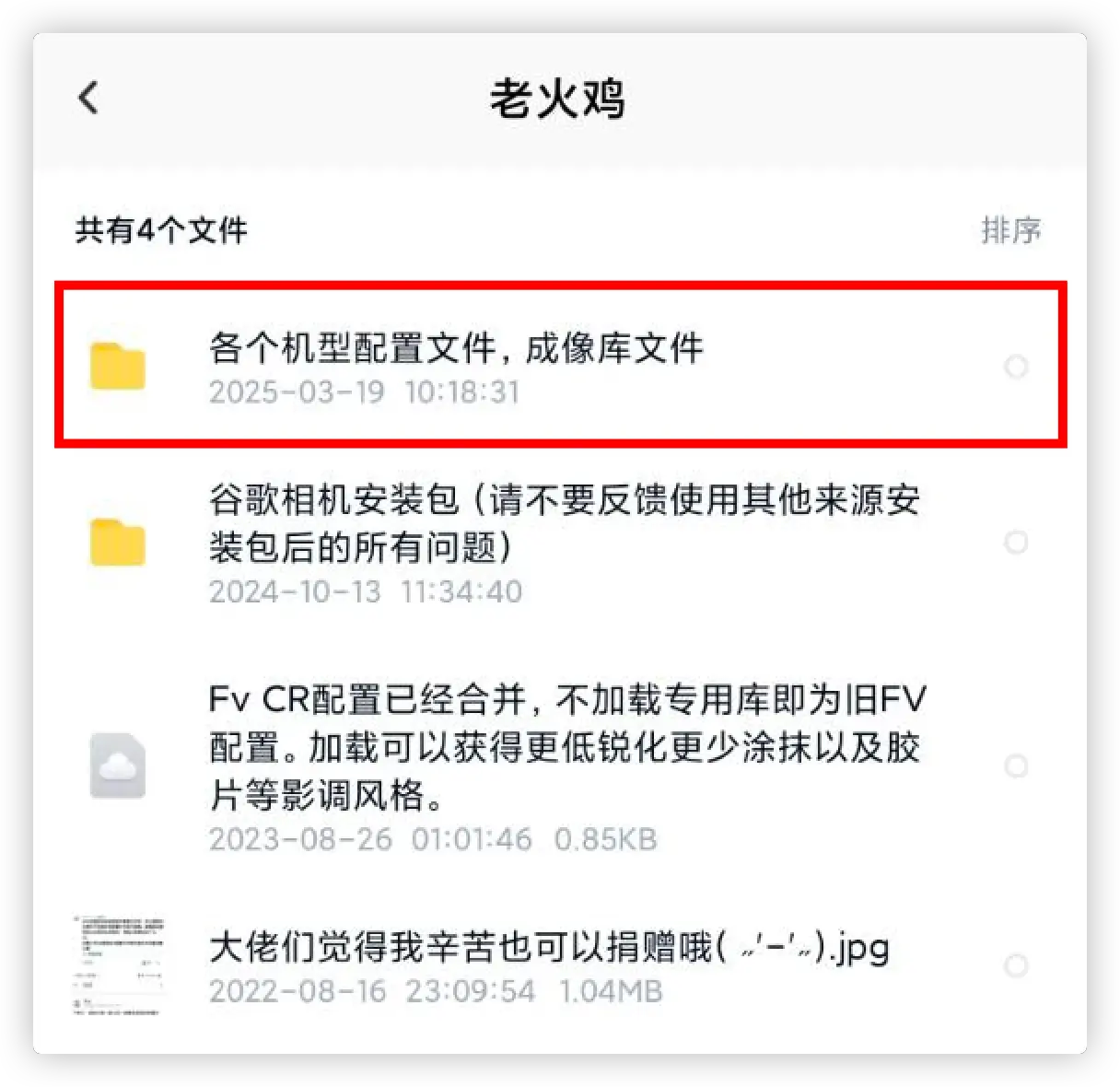The width and height of the screenshot is (1120, 1087).
Task: Select the 各个机型配置文件 folder checkbox
Action: coord(1016,367)
